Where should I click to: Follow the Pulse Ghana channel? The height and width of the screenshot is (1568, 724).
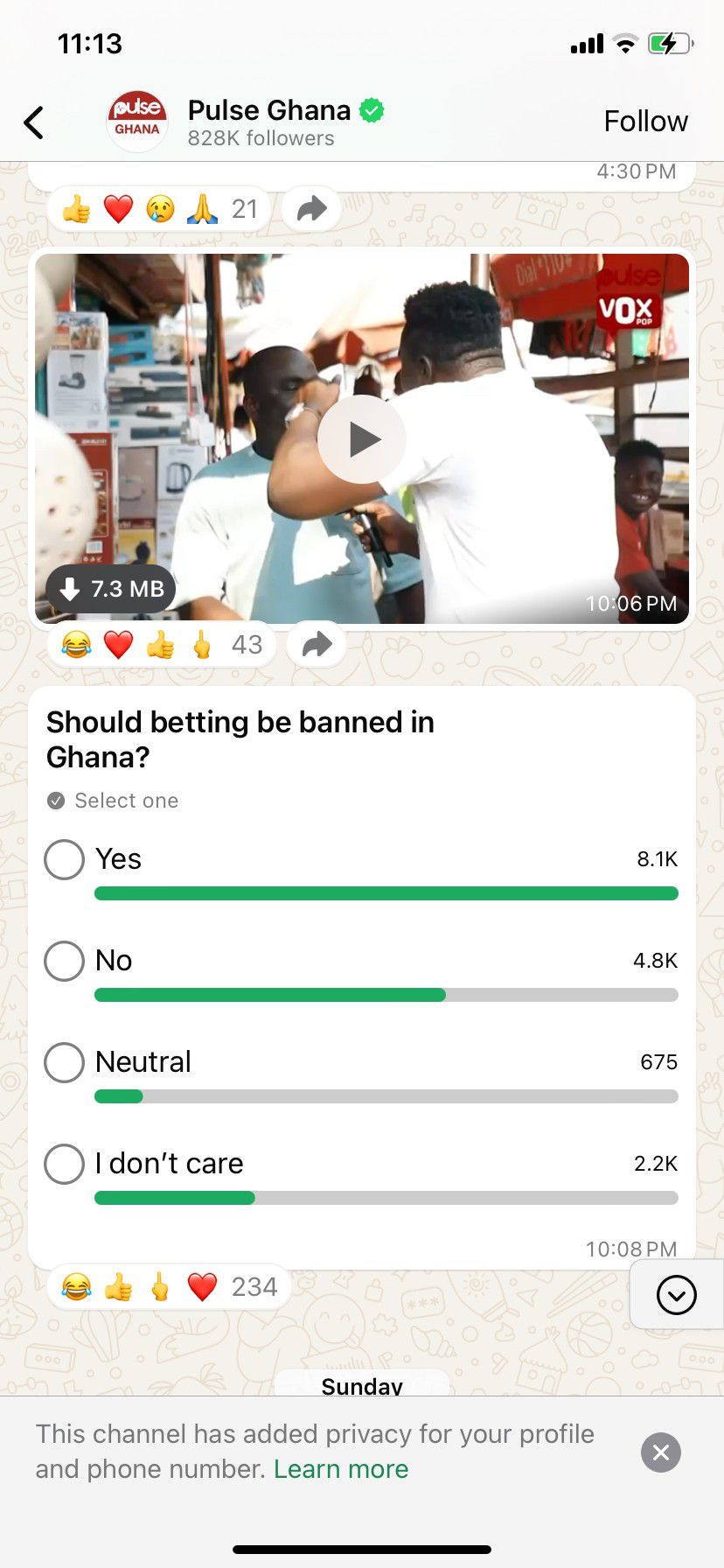tap(645, 122)
